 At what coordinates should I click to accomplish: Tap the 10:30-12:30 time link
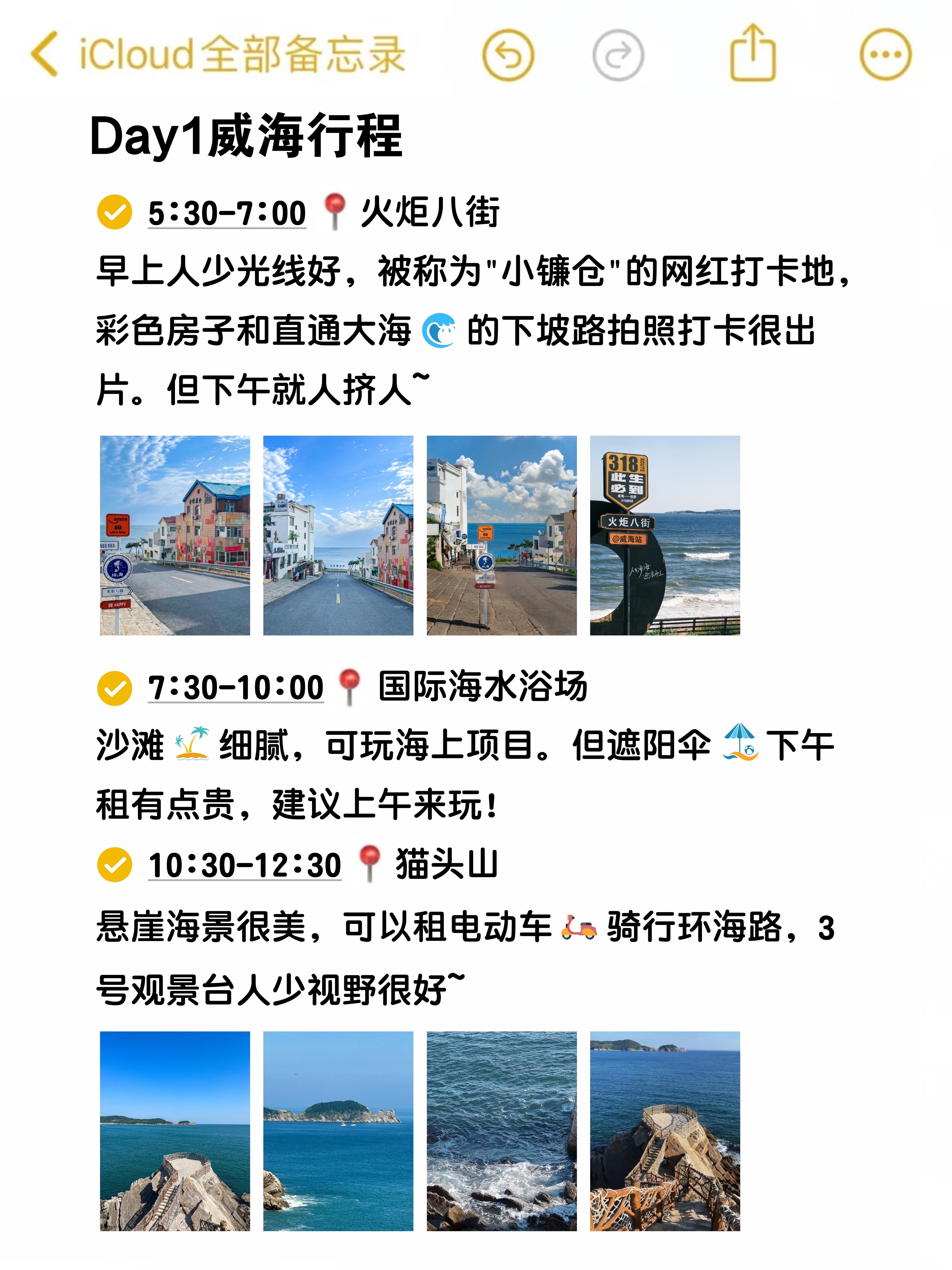click(244, 865)
